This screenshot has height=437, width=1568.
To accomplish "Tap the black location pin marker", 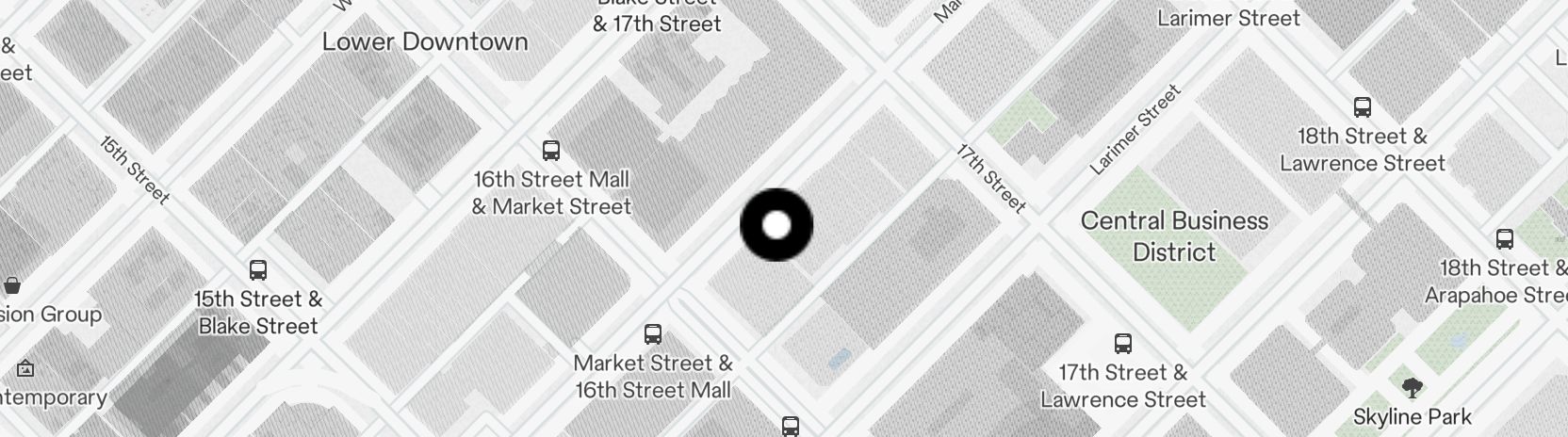I will pos(776,225).
